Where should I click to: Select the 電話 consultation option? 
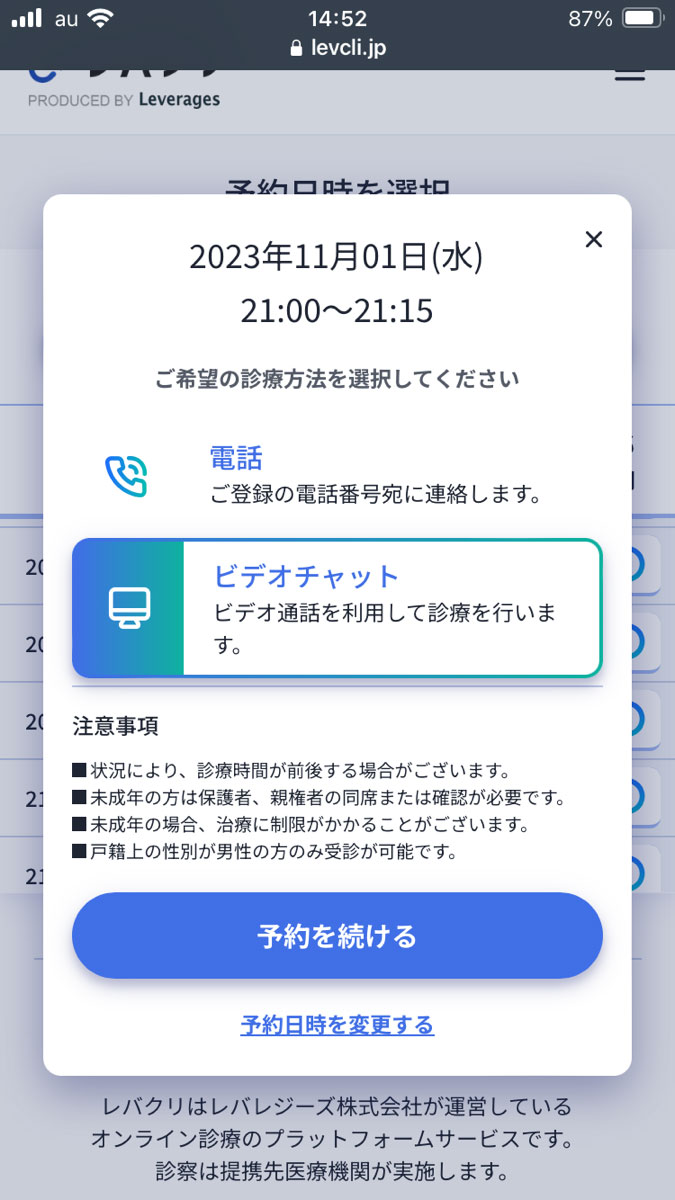click(x=337, y=475)
